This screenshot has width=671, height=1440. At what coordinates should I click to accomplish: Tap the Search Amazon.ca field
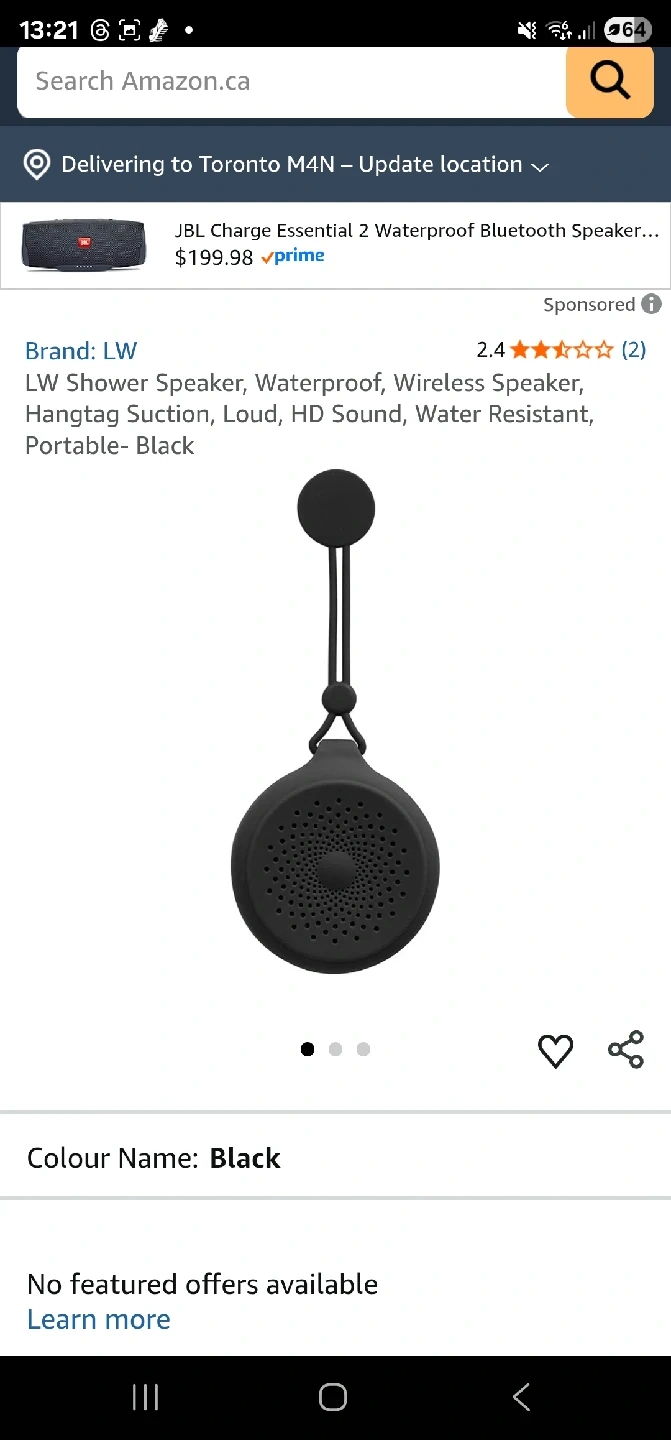[x=290, y=82]
